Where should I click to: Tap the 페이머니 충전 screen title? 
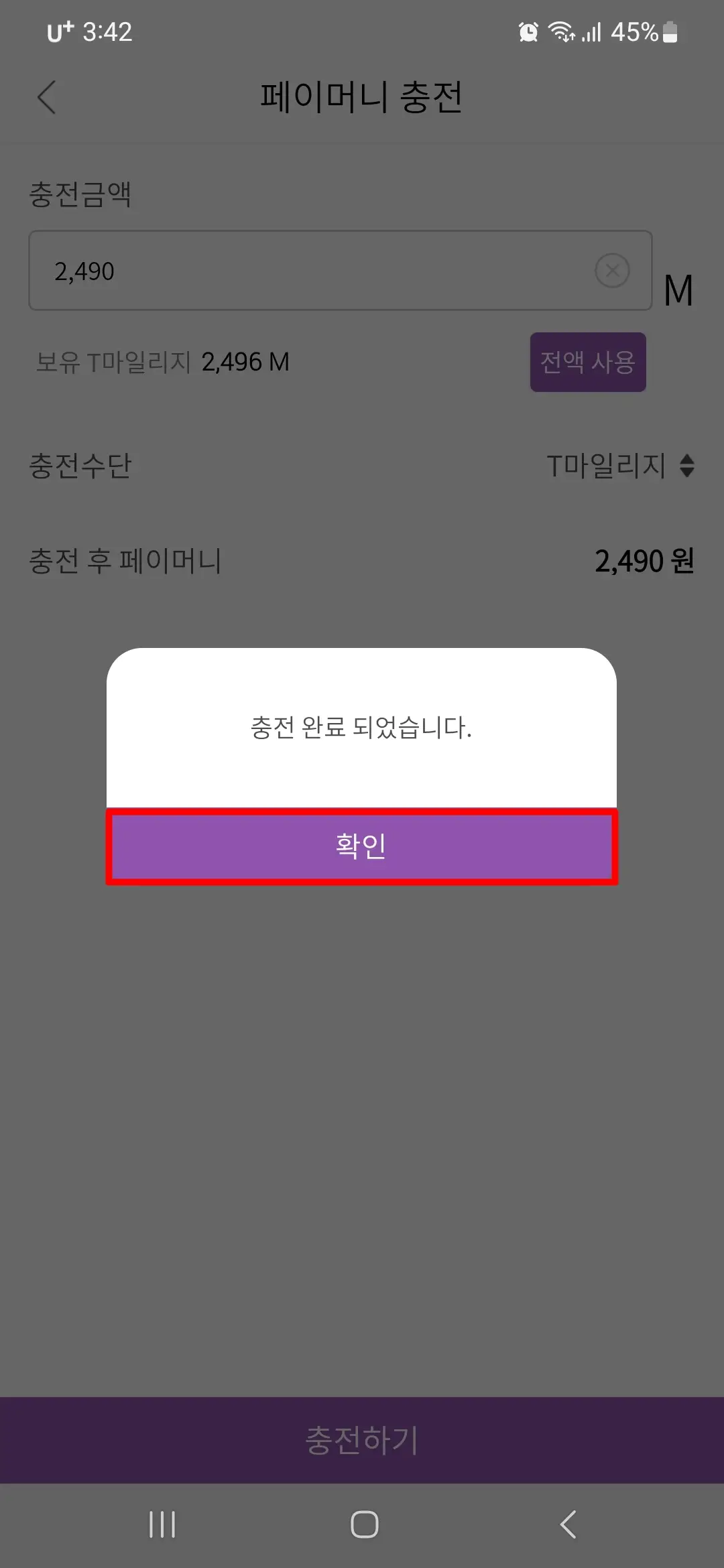(362, 98)
